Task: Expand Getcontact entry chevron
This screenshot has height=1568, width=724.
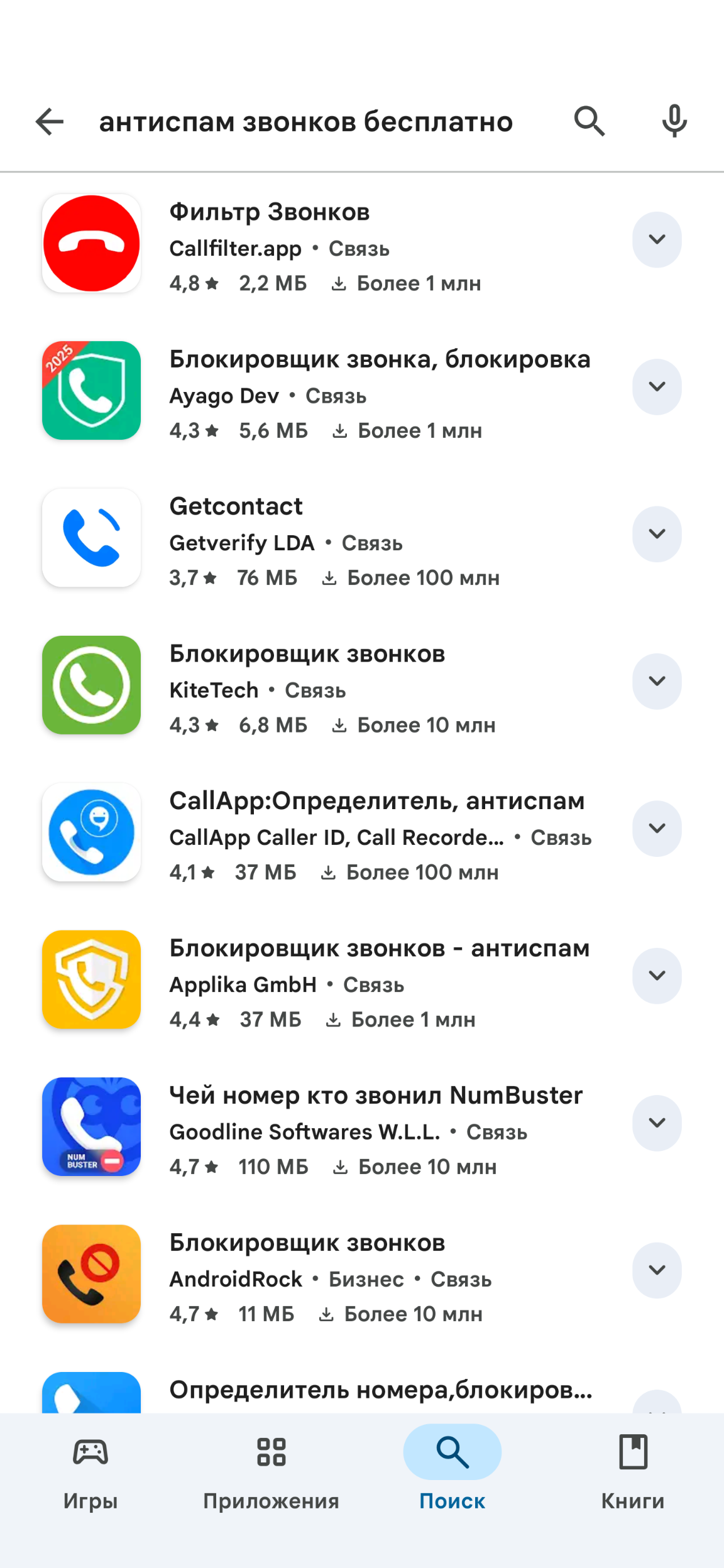Action: (x=657, y=534)
